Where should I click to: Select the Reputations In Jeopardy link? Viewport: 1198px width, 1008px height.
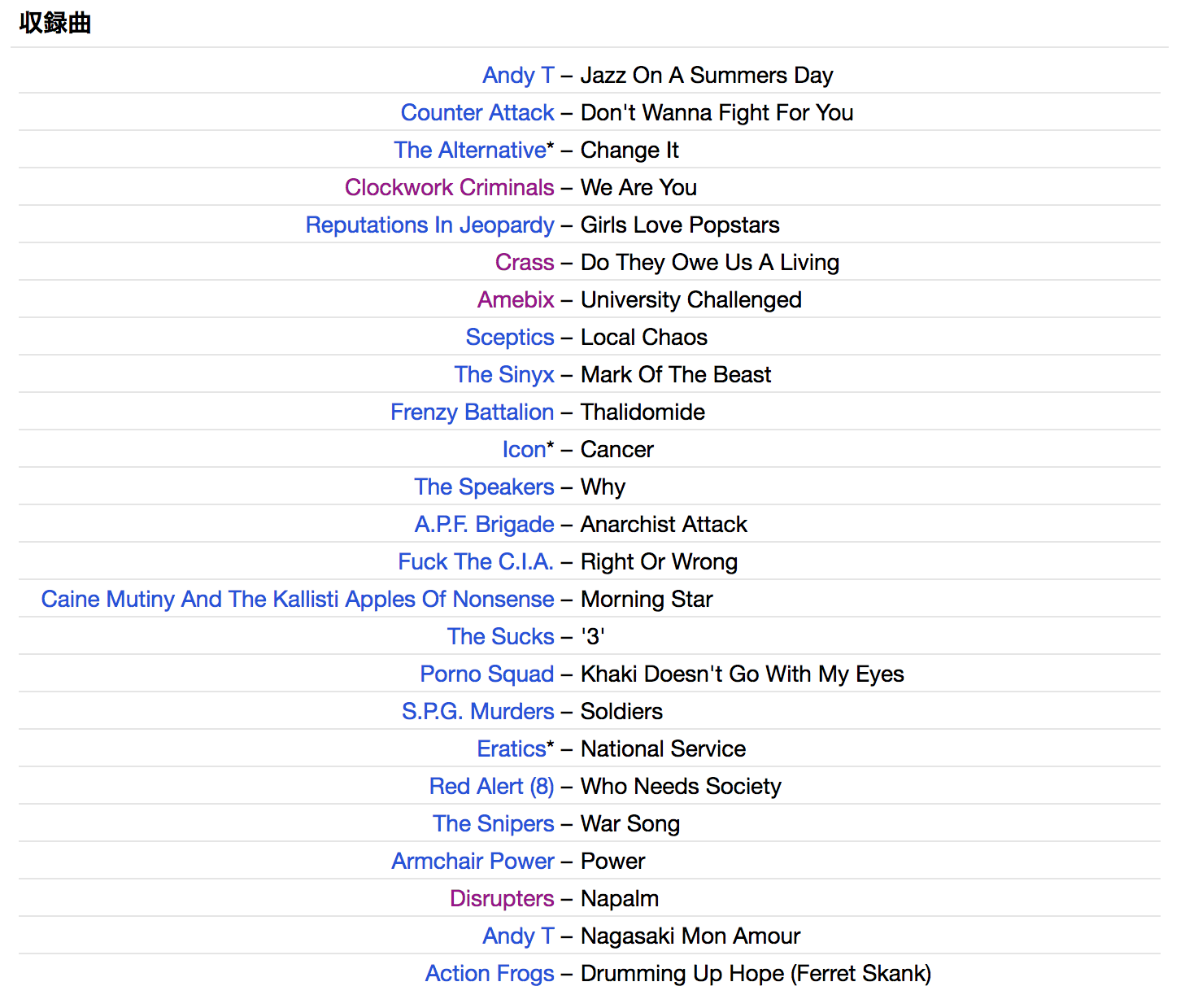pos(429,225)
